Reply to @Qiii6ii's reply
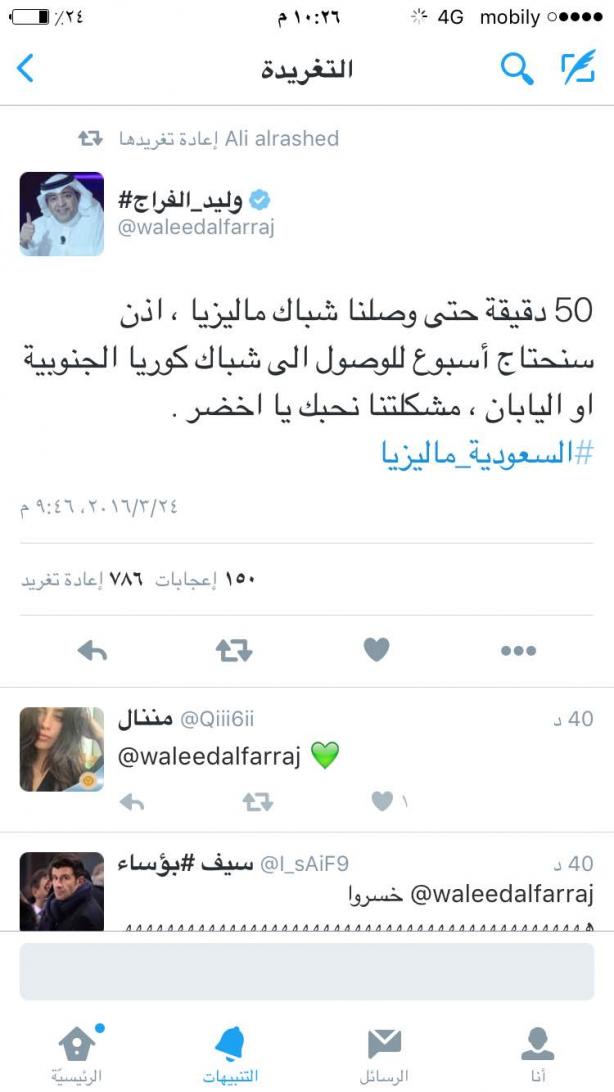 132,801
